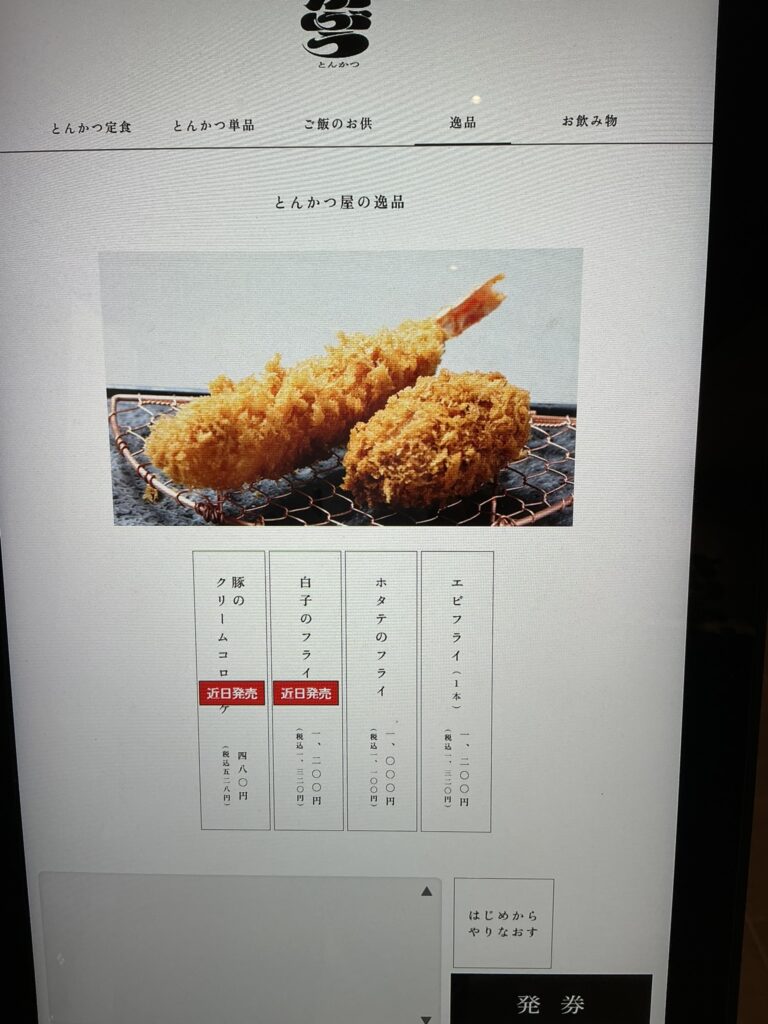Select the エビフライ(一本) menu card
The width and height of the screenshot is (768, 1024).
click(458, 690)
